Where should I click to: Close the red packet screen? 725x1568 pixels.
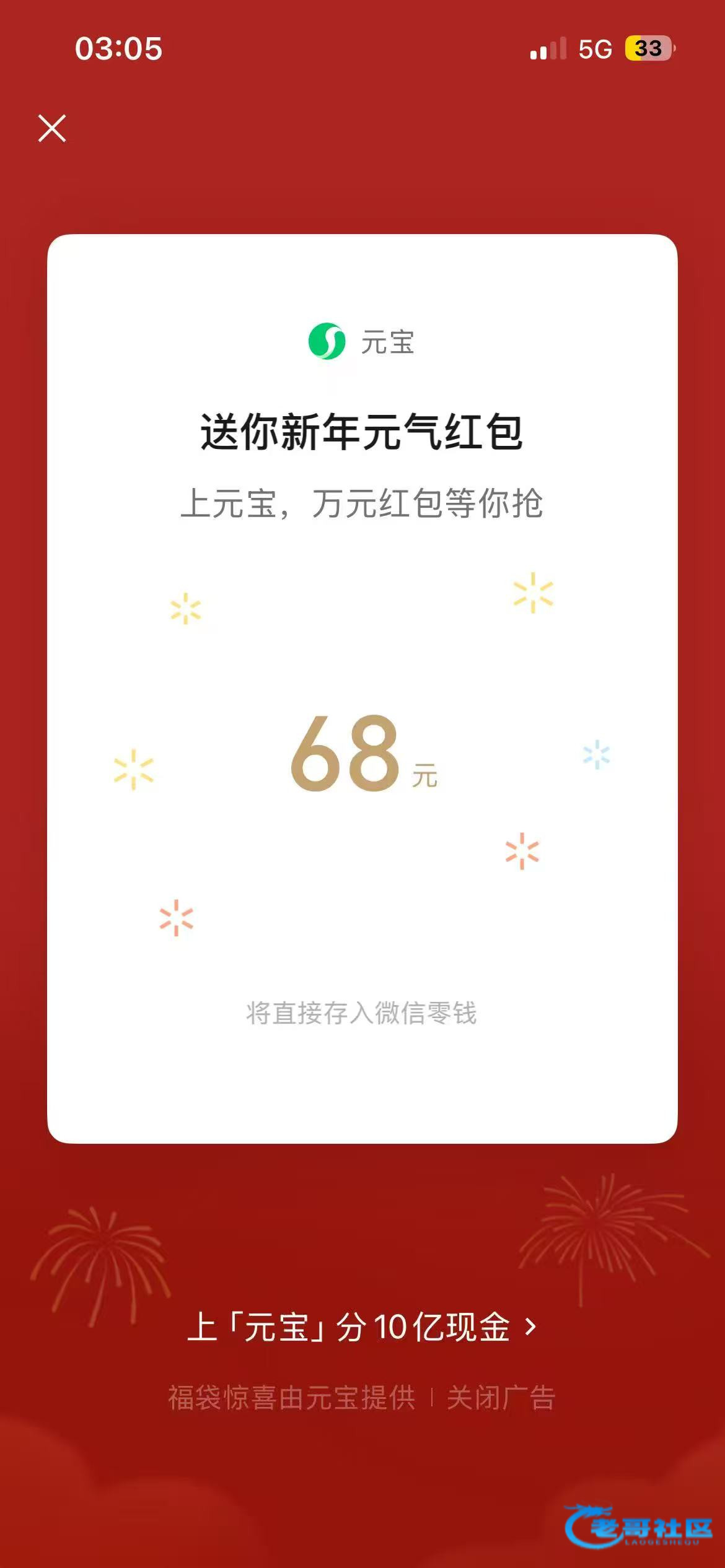click(x=52, y=128)
